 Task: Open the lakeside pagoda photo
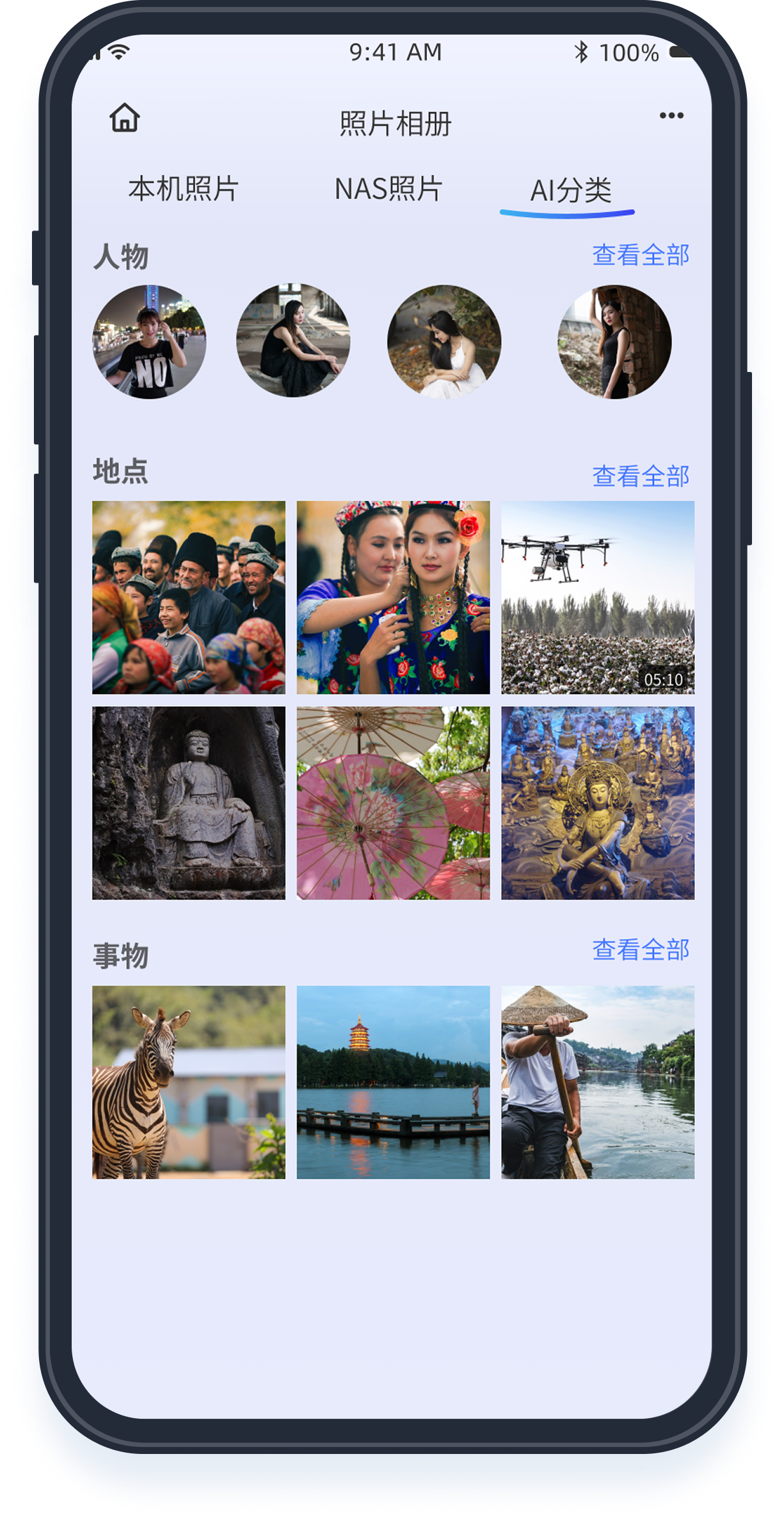[393, 1082]
